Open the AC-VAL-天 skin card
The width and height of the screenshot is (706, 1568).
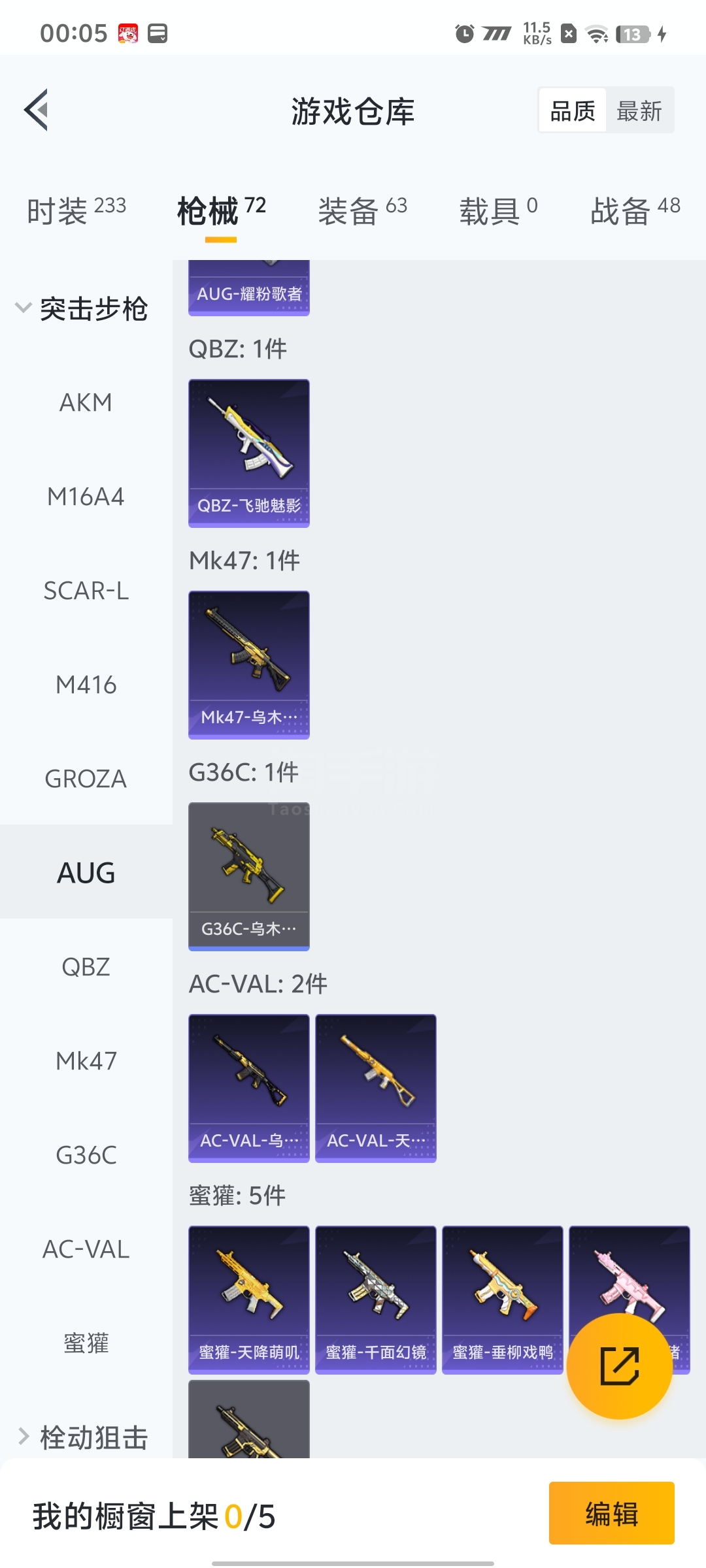[x=375, y=1087]
